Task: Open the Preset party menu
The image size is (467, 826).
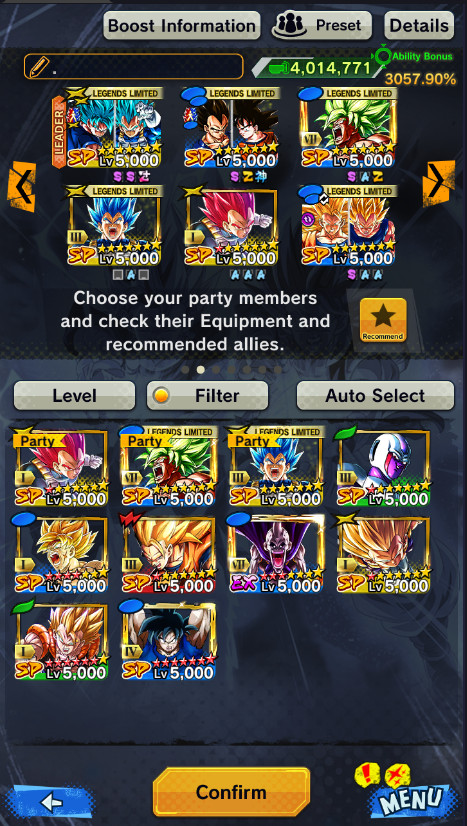Action: click(x=322, y=26)
